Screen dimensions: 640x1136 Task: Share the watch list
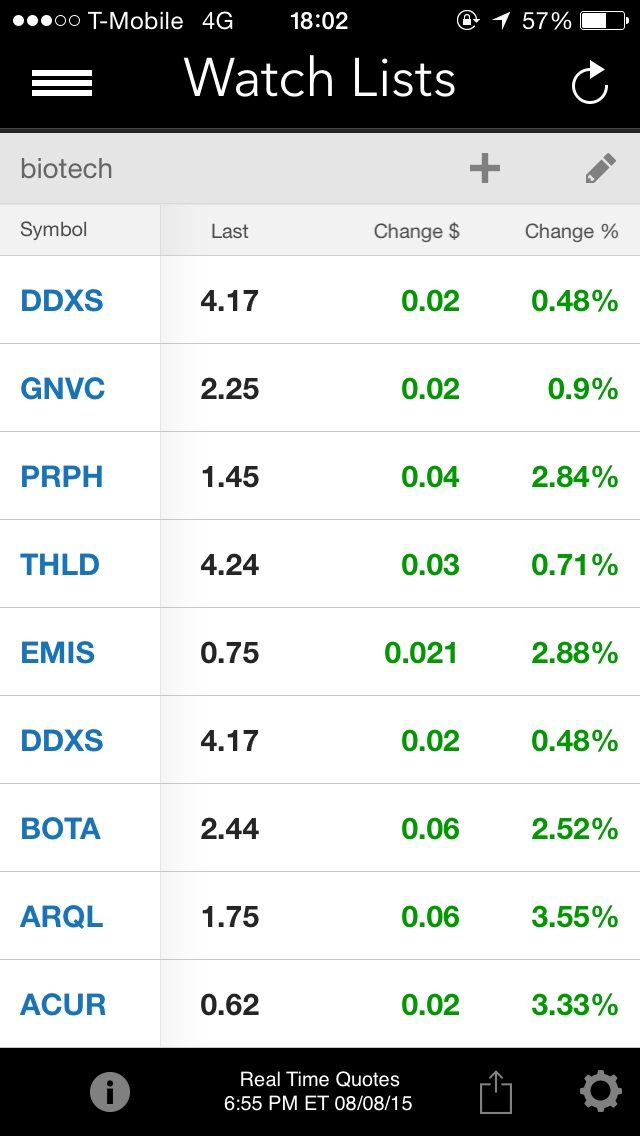coord(496,1092)
